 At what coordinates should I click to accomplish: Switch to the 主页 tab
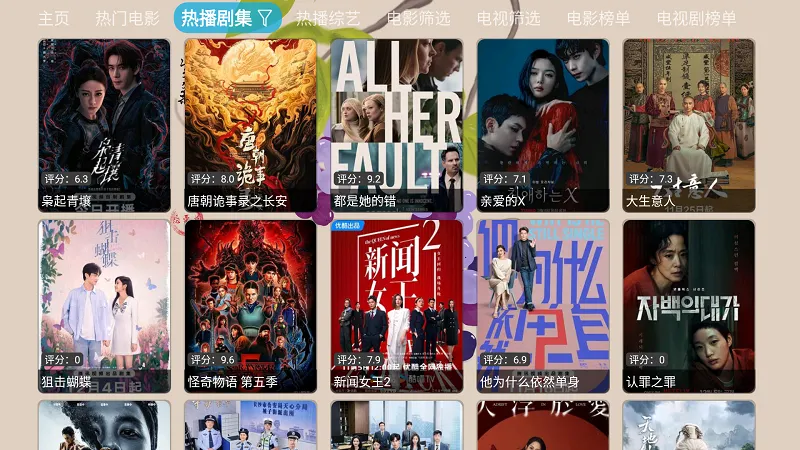(54, 18)
